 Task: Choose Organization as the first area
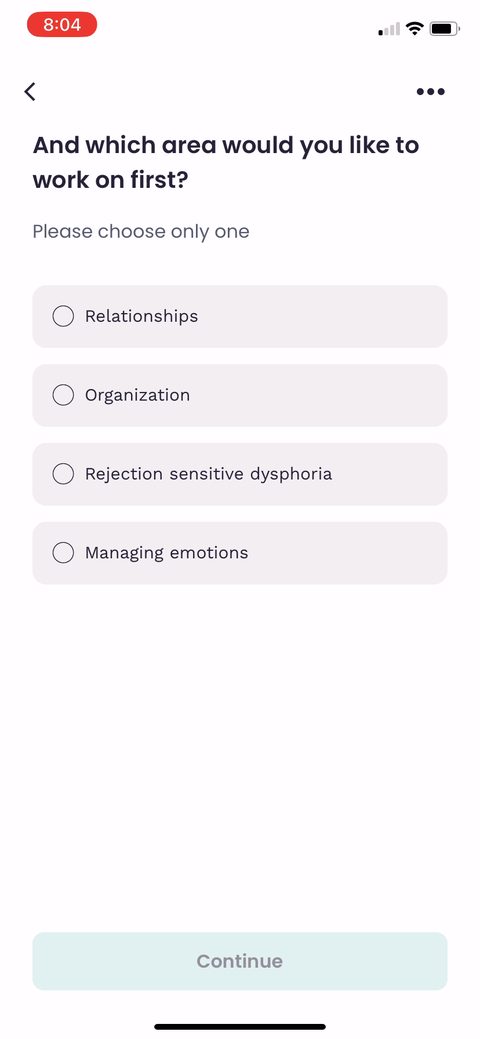[x=240, y=395]
